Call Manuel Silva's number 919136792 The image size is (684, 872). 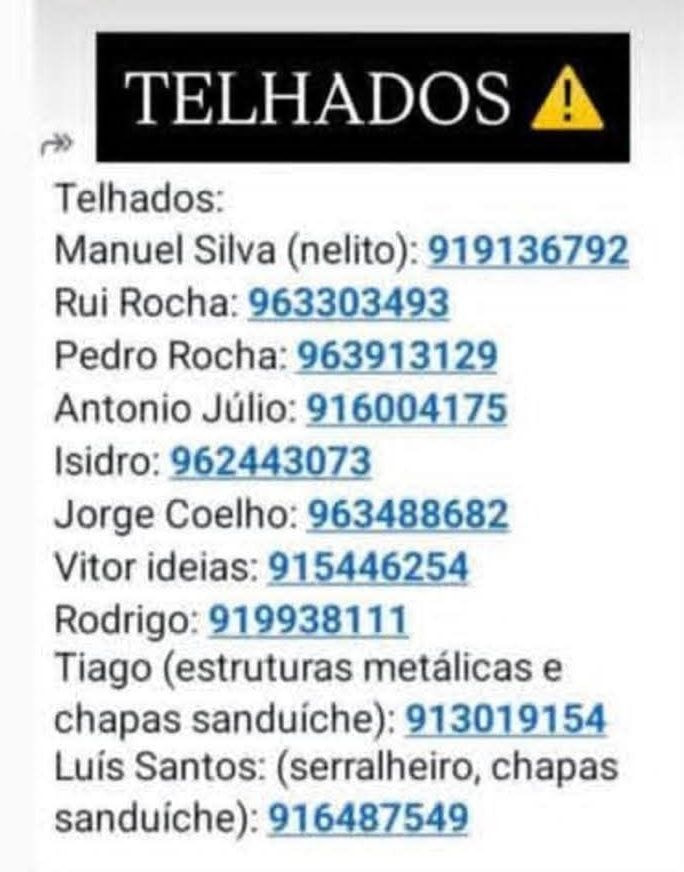(528, 250)
